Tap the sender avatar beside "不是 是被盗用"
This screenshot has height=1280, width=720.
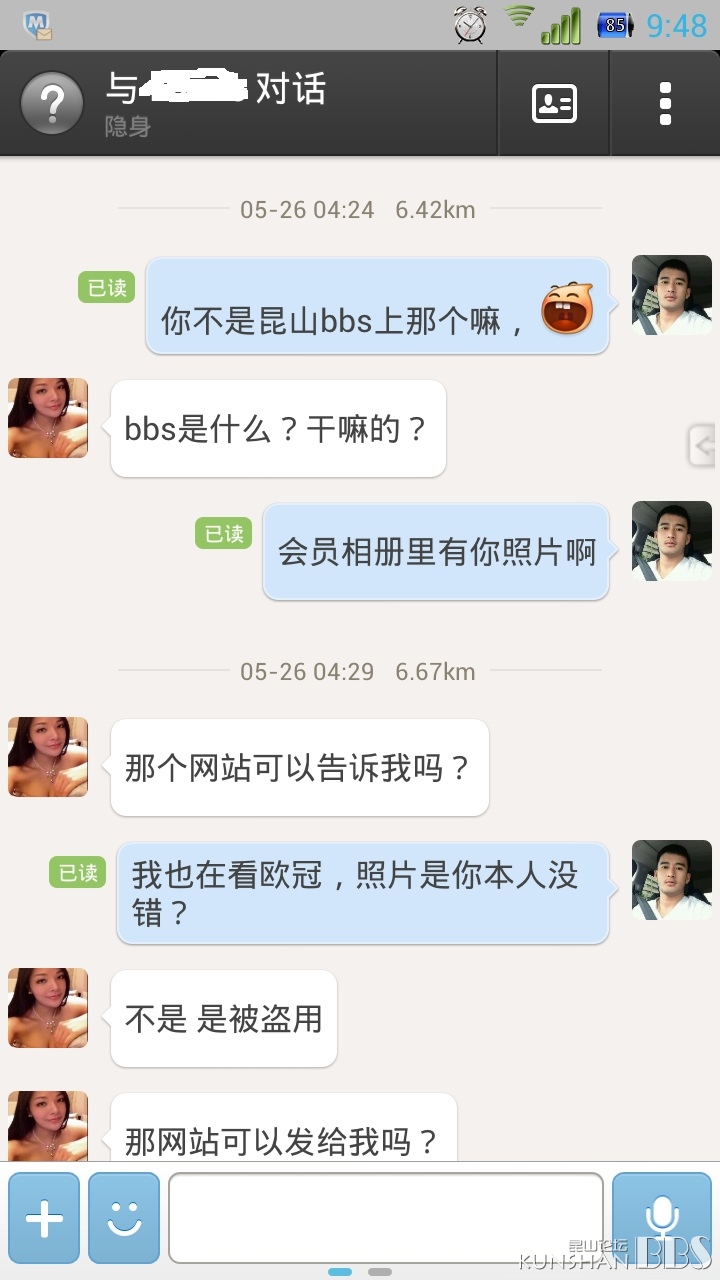click(x=48, y=1008)
